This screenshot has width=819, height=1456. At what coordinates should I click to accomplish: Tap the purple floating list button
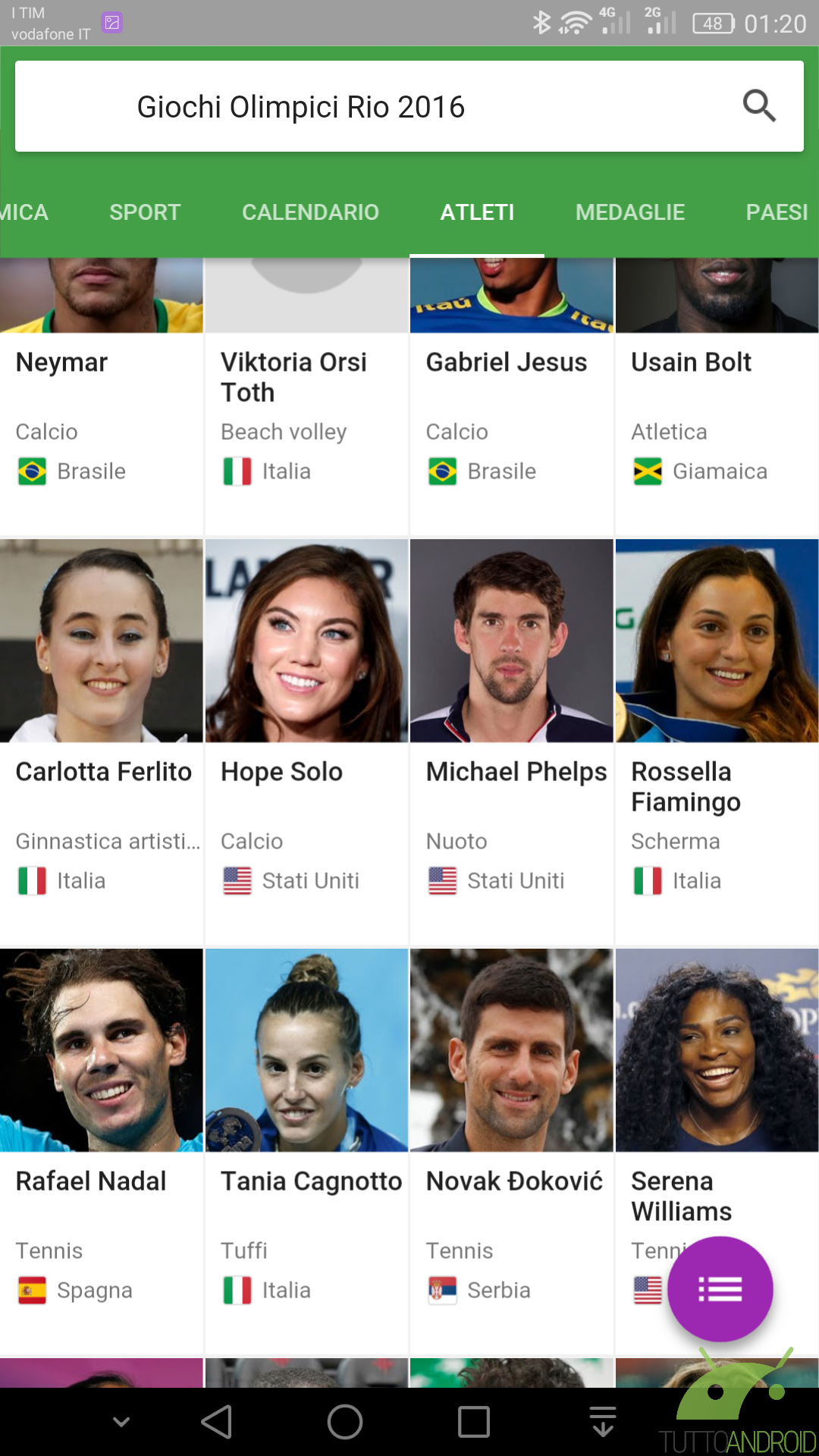tap(720, 1289)
